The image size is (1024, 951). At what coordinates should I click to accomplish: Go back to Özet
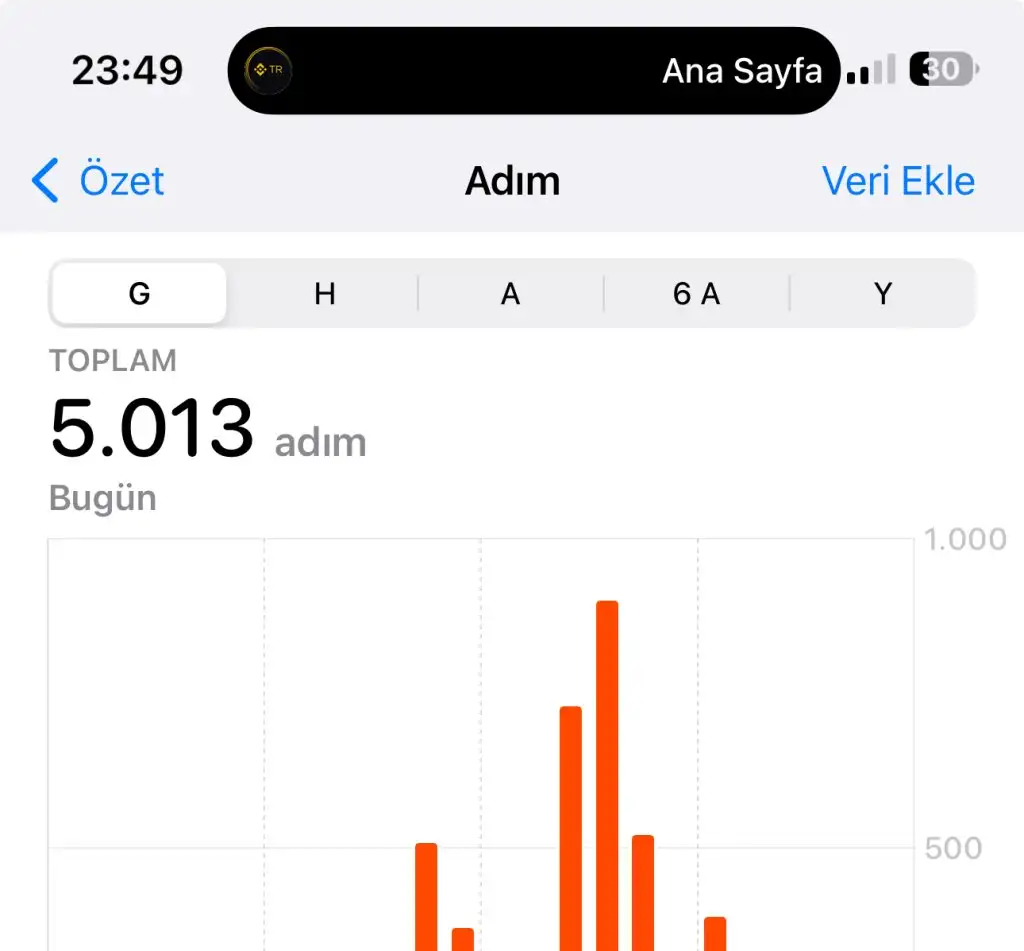pyautogui.click(x=98, y=181)
